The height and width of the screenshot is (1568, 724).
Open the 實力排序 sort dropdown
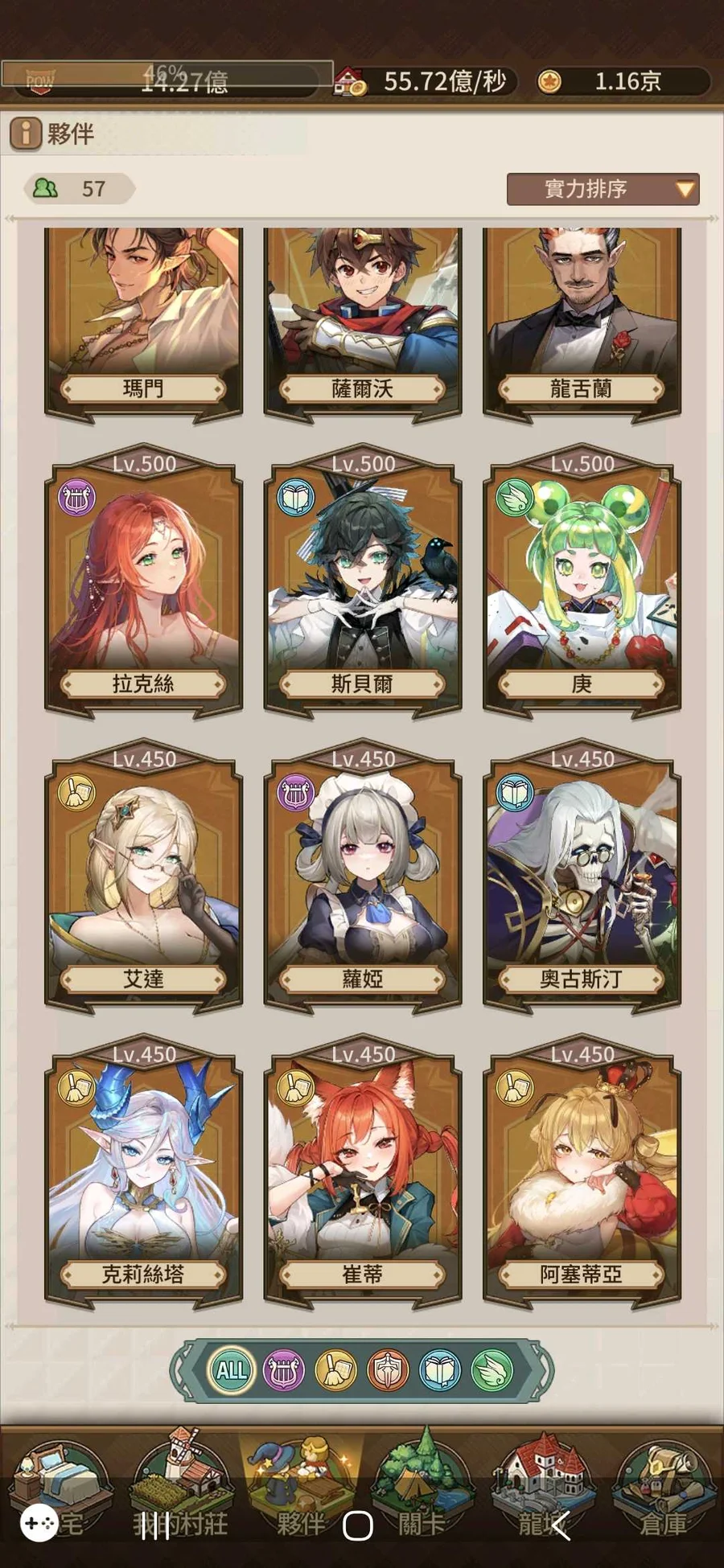click(603, 189)
